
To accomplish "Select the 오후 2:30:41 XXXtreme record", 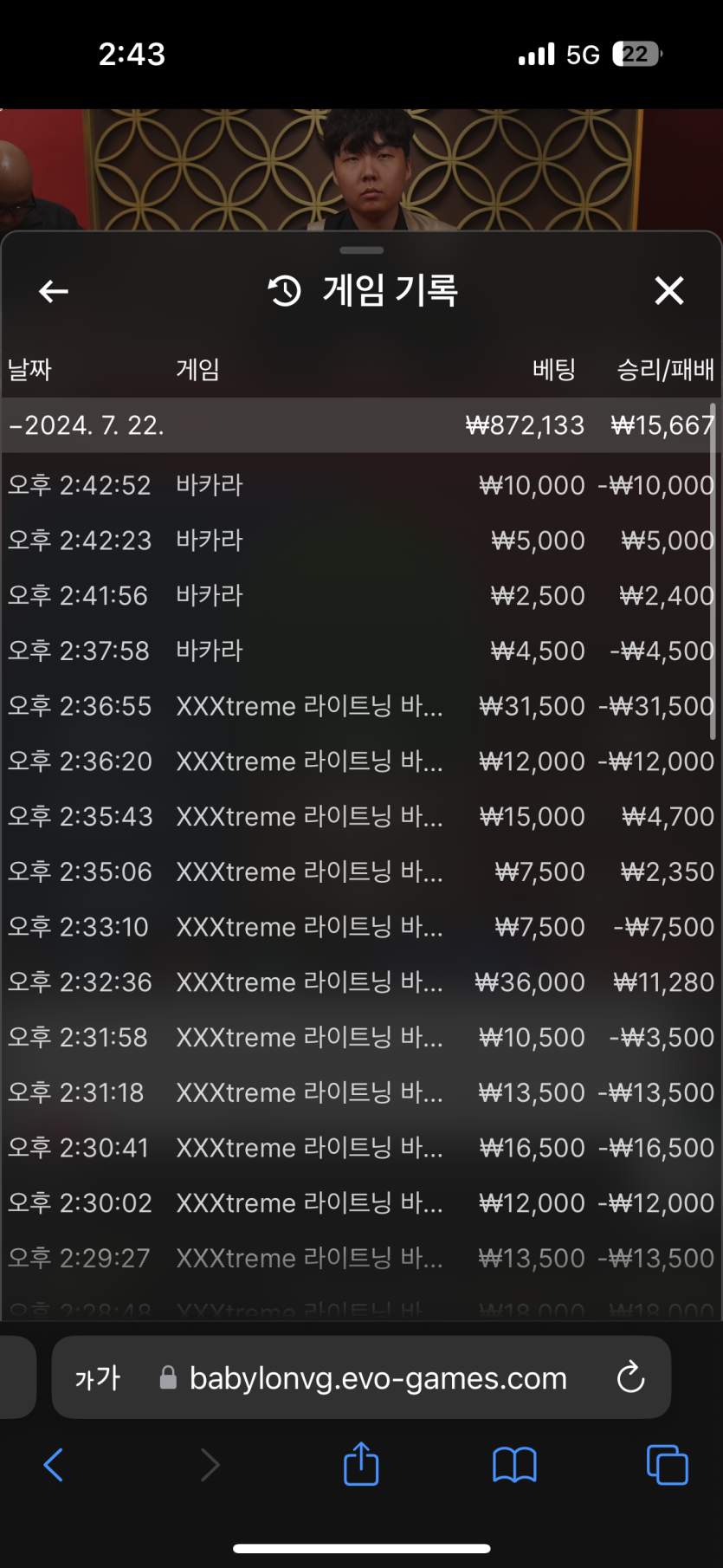I will [x=361, y=1148].
